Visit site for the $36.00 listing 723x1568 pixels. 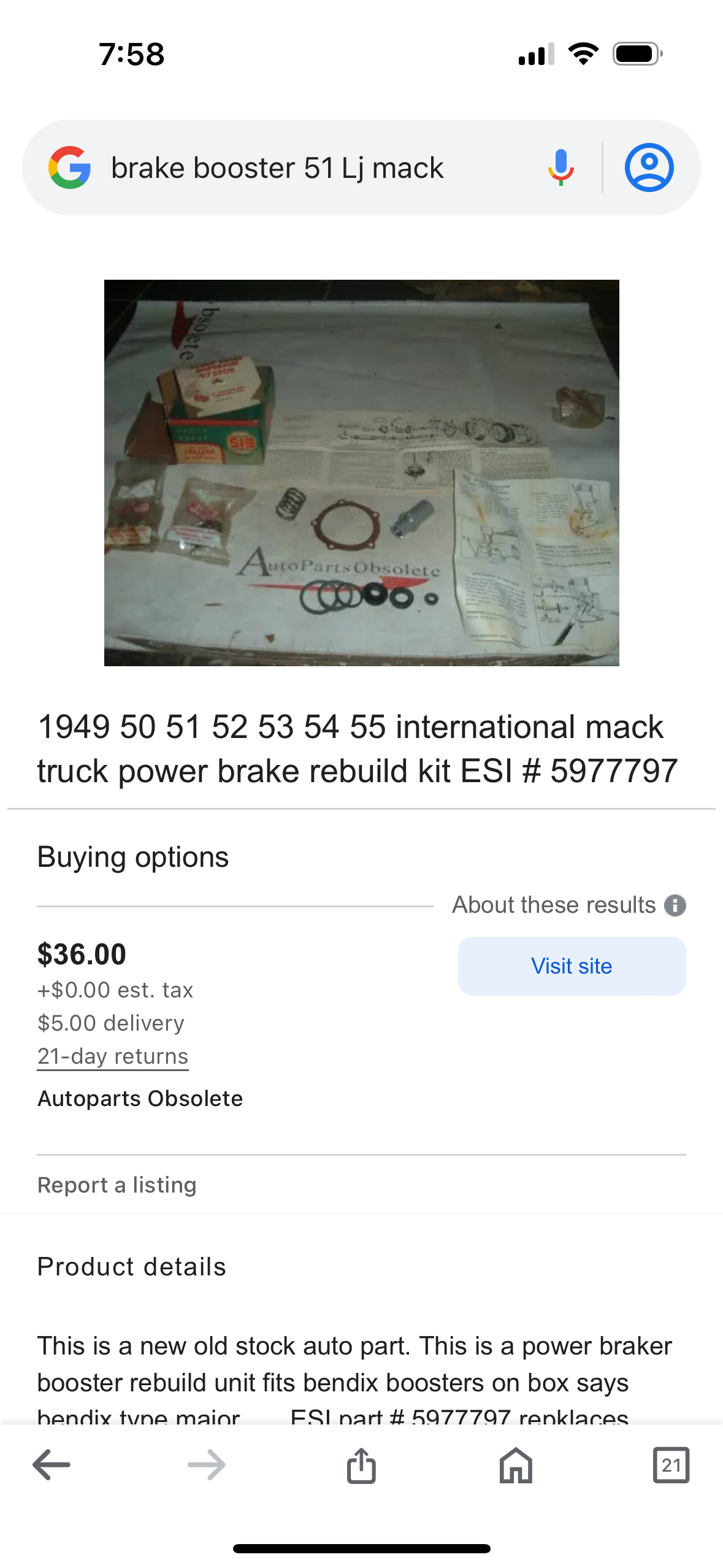pyautogui.click(x=572, y=966)
